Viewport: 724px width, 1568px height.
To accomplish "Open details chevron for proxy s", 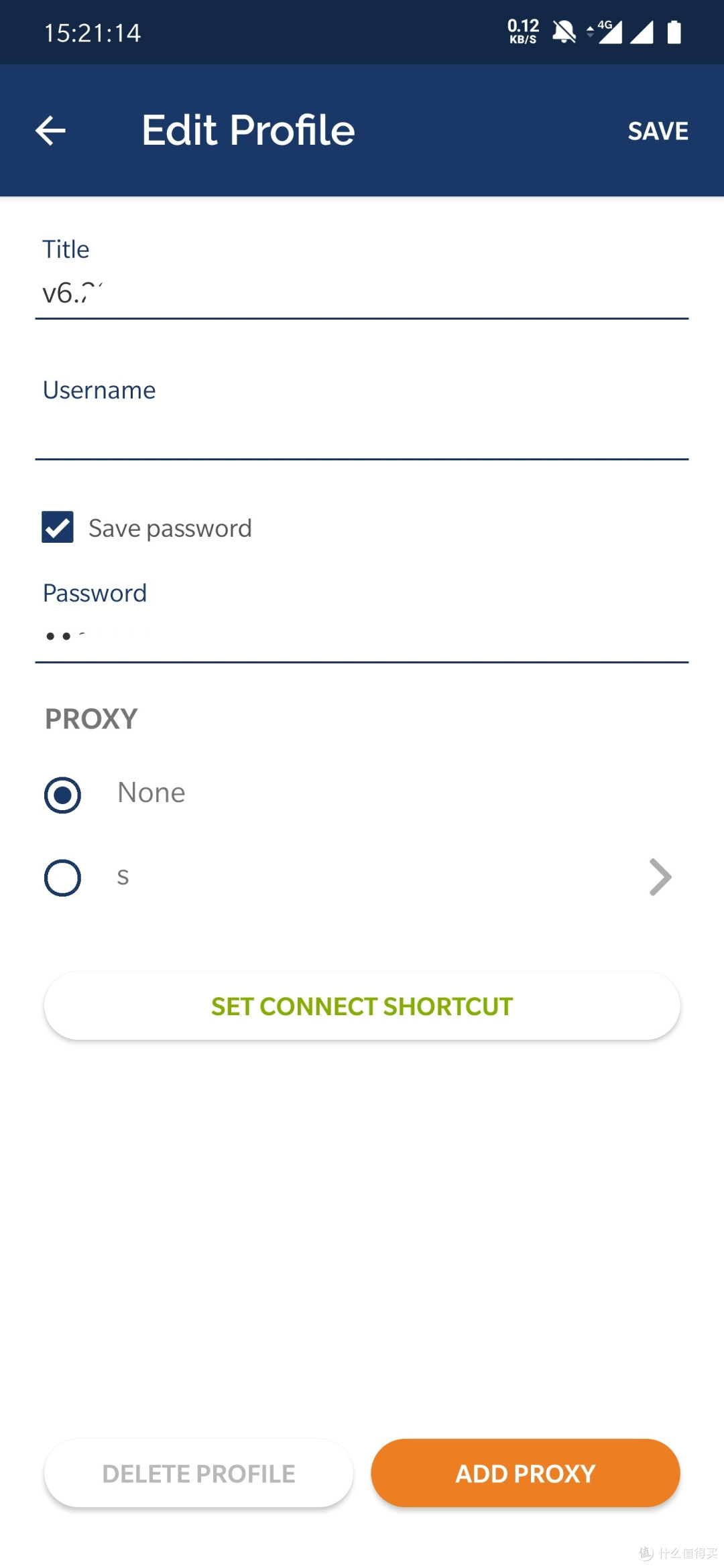I will (x=660, y=878).
